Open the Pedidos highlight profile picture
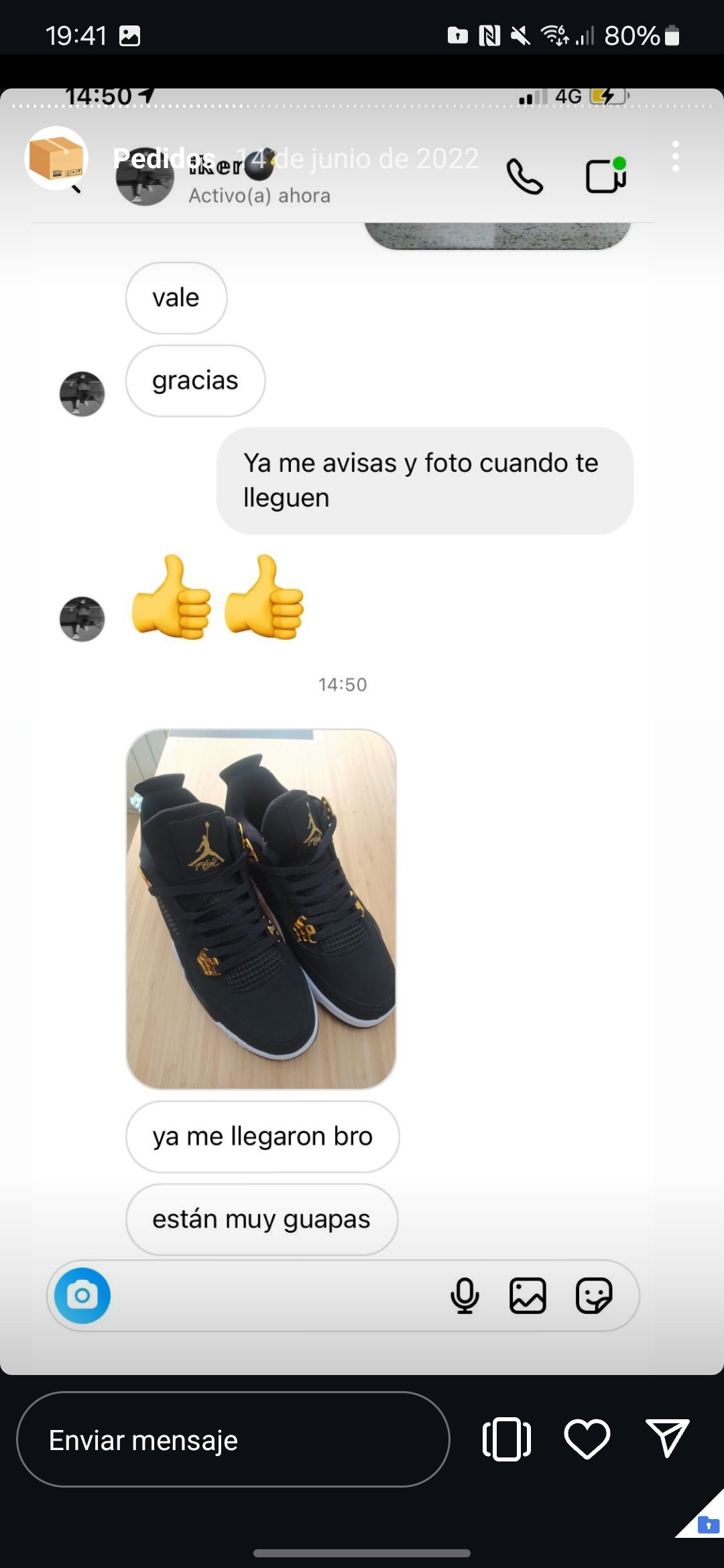This screenshot has height=1568, width=724. click(56, 158)
